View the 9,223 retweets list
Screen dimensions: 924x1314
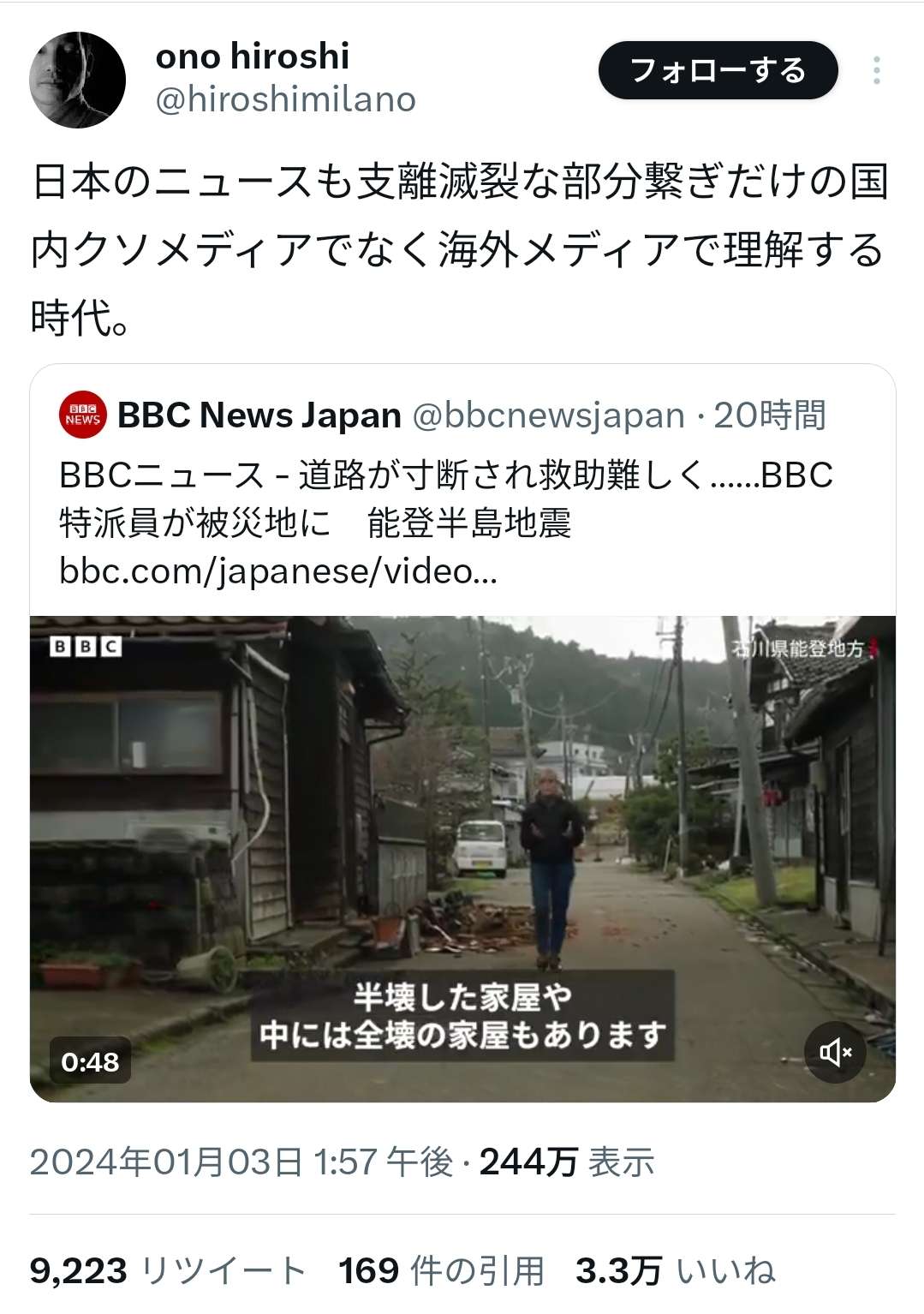(x=168, y=1270)
